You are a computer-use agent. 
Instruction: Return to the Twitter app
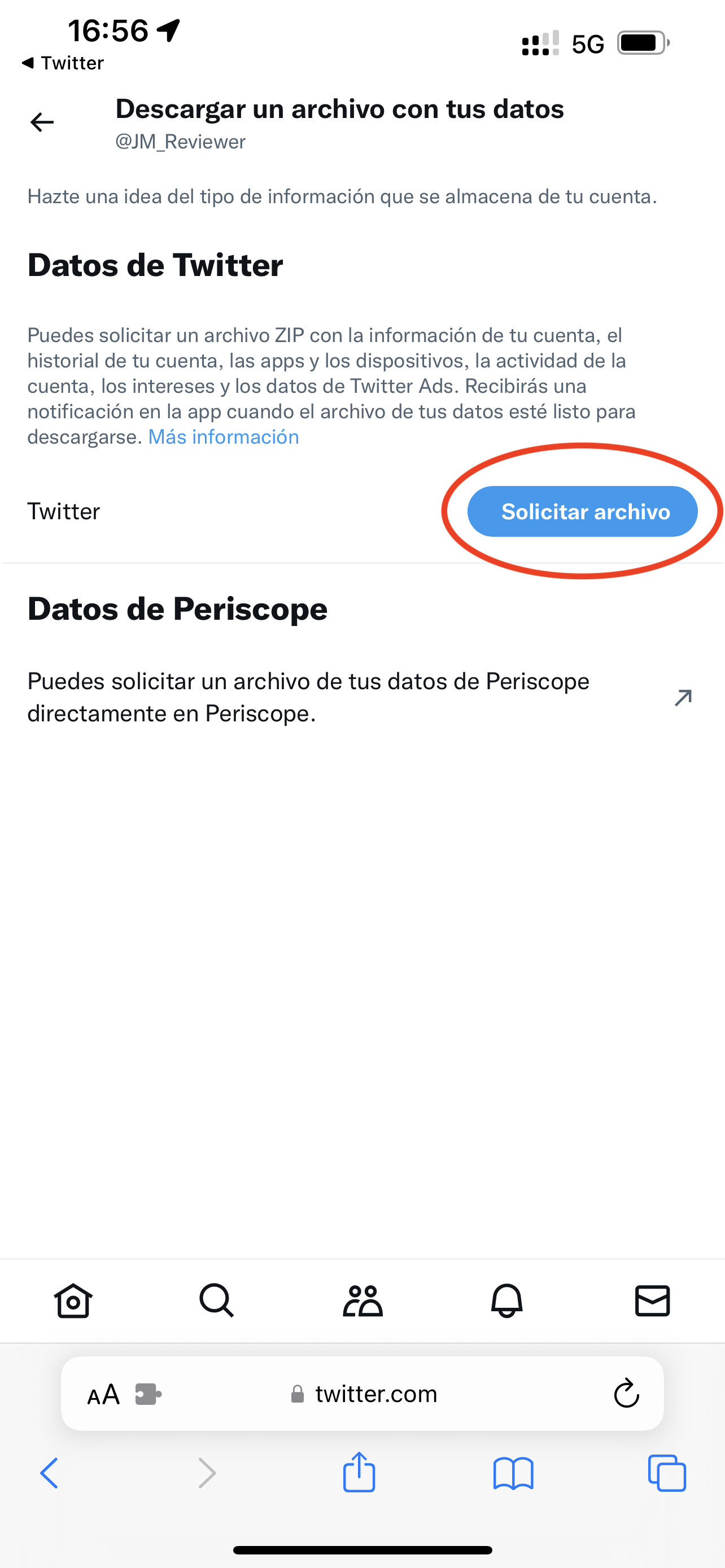pyautogui.click(x=63, y=63)
